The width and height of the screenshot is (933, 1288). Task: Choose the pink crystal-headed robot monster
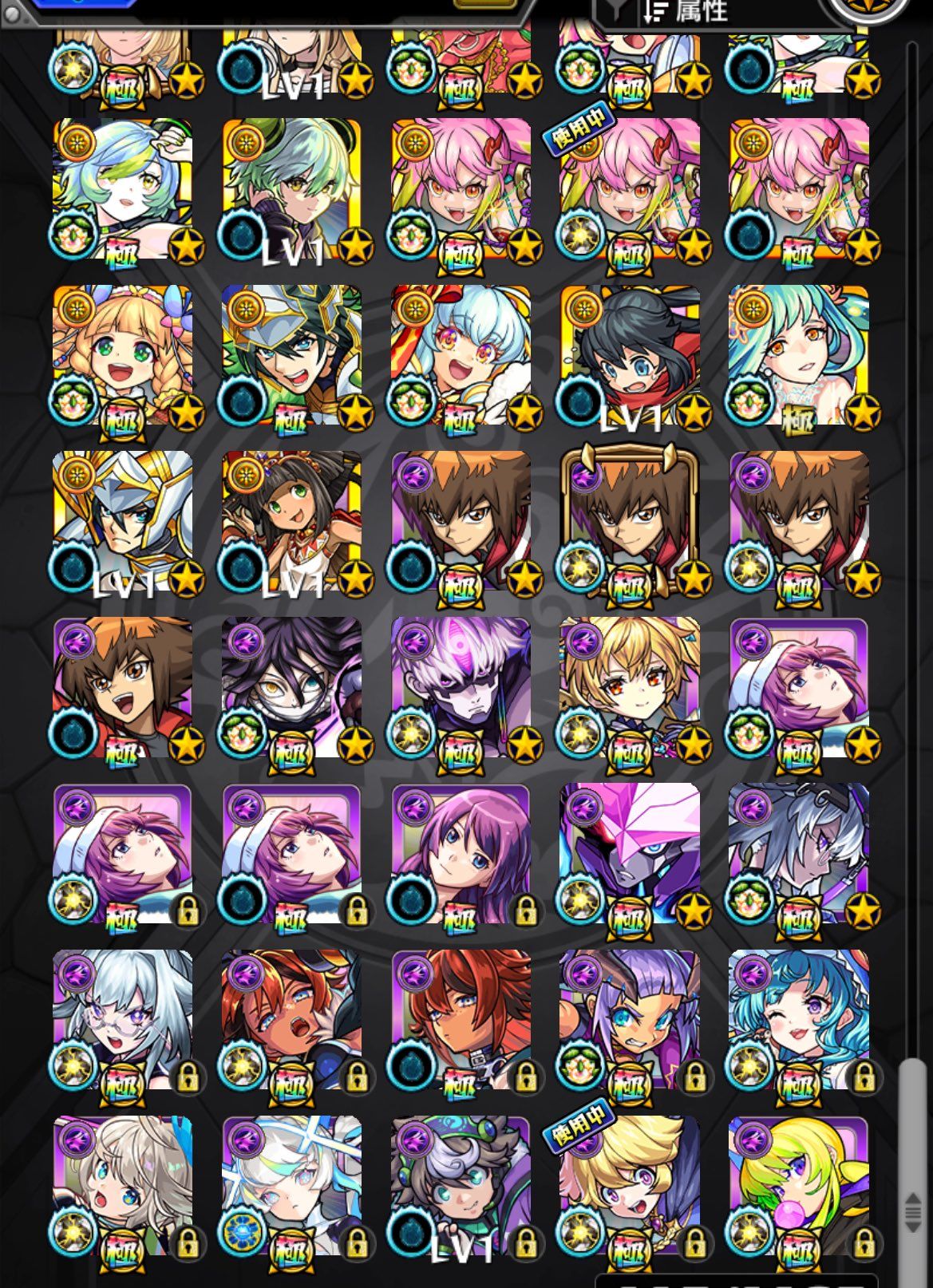pyautogui.click(x=631, y=852)
